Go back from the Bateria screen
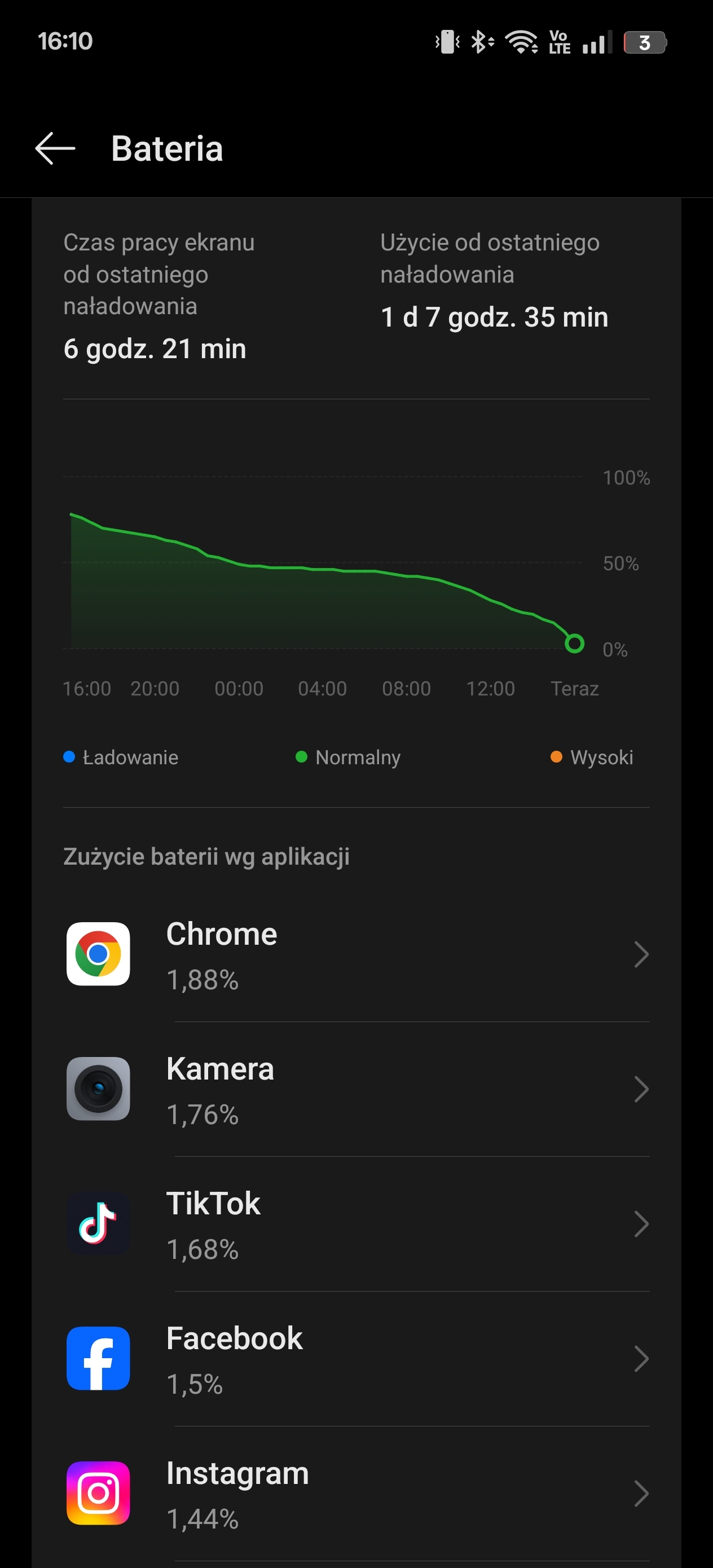The height and width of the screenshot is (1568, 713). click(x=55, y=148)
